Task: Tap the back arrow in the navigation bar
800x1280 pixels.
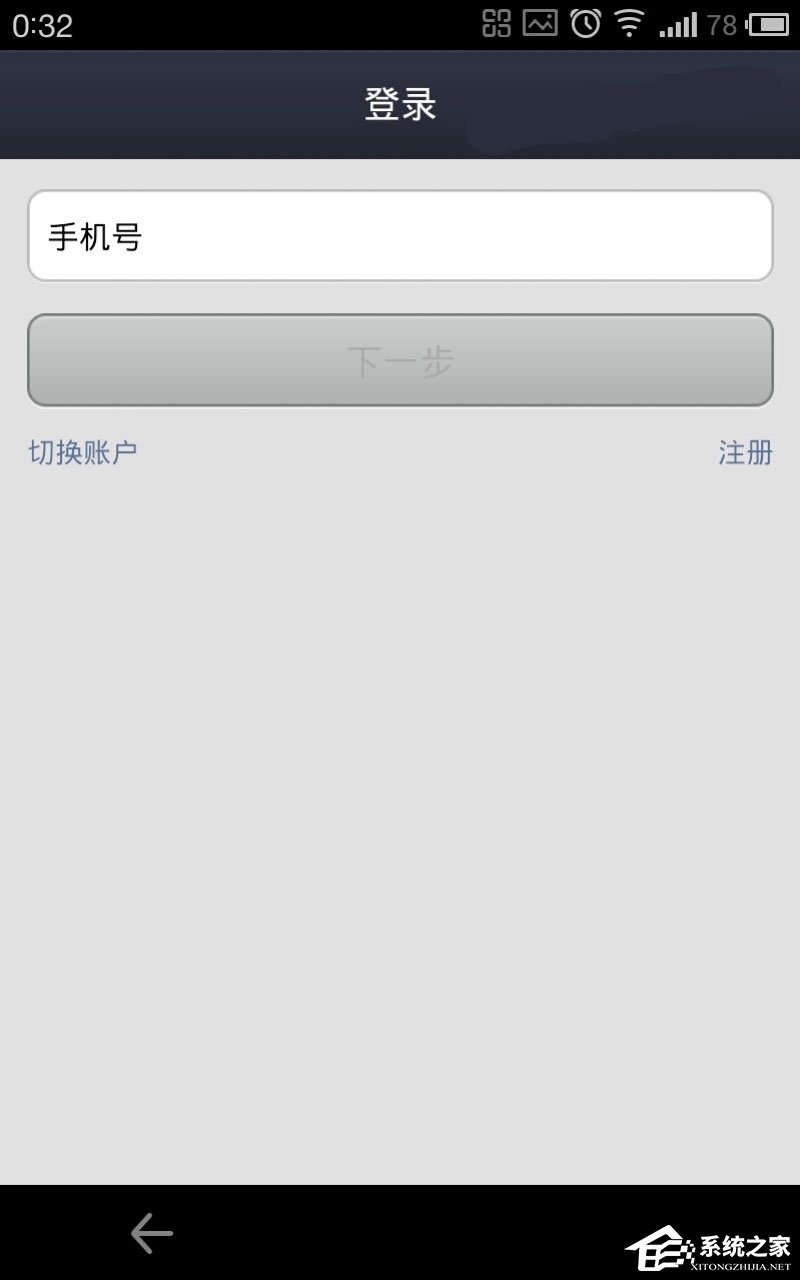Action: click(150, 1233)
